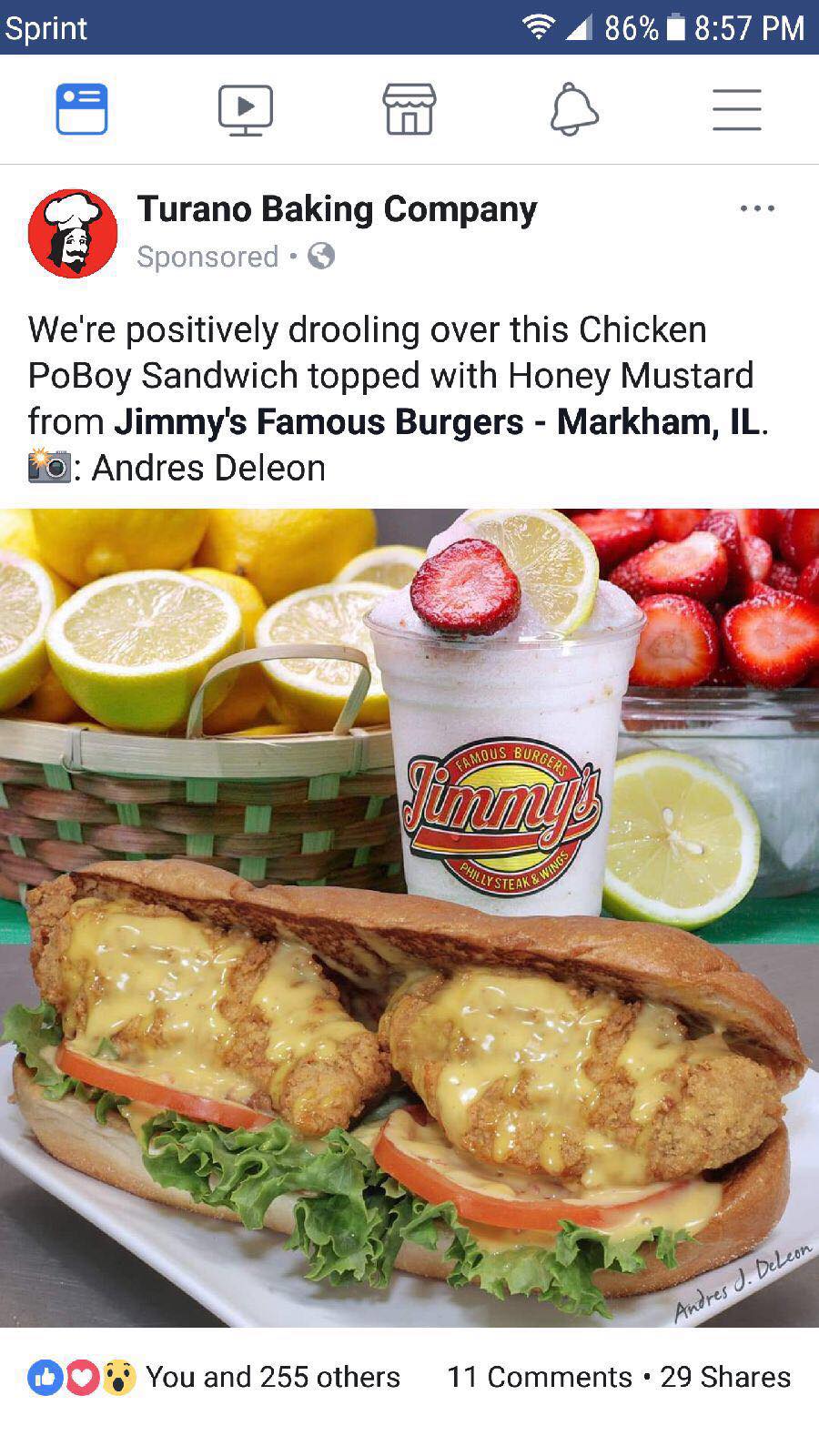Open Turano Baking Company's profile picture
The width and height of the screenshot is (819, 1456).
pos(73,233)
